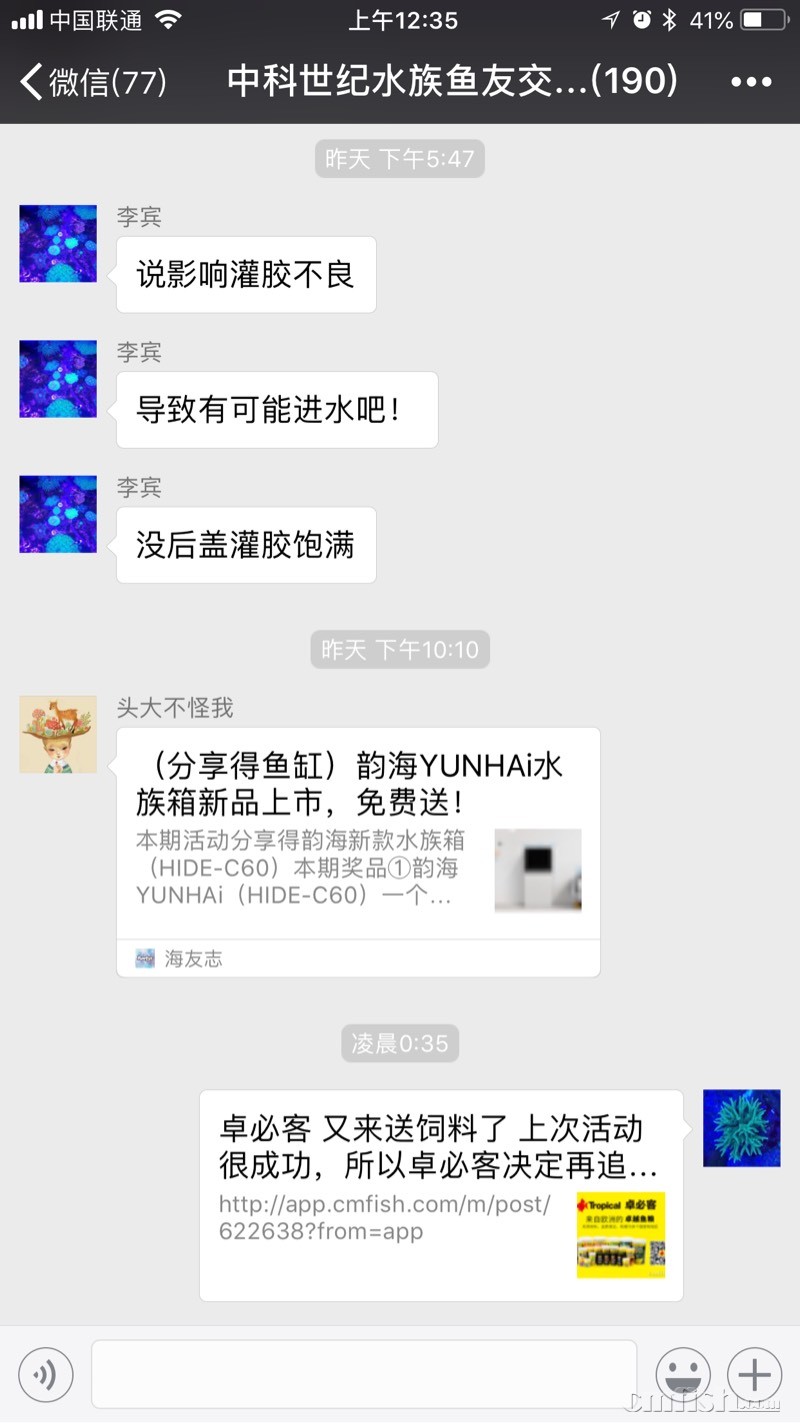
Task: Open my own avatar beside 卓必客 message
Action: (x=741, y=1128)
